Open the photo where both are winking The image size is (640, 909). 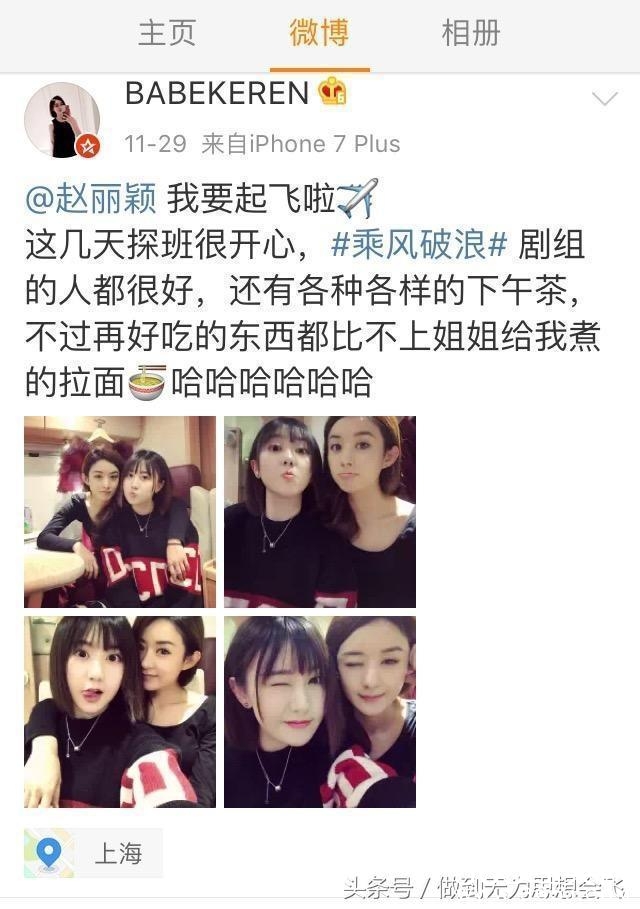(320, 711)
